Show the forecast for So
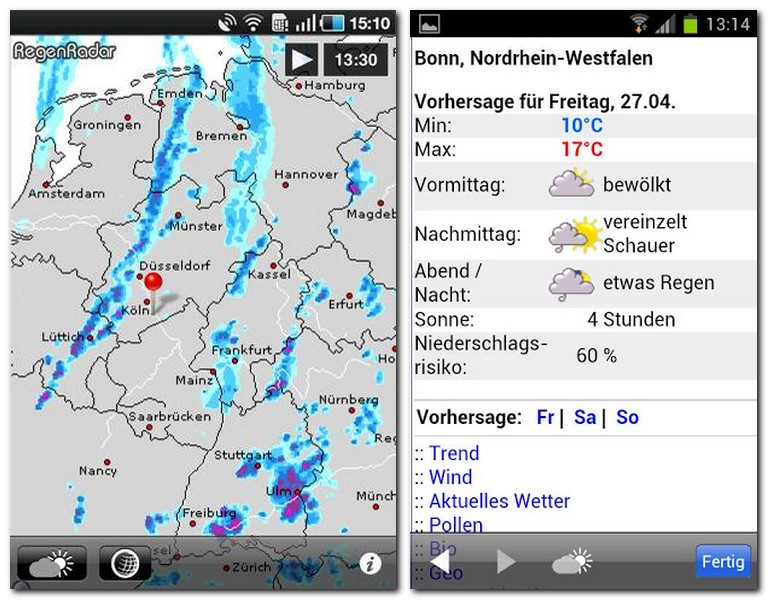This screenshot has height=600, width=768. (x=627, y=418)
